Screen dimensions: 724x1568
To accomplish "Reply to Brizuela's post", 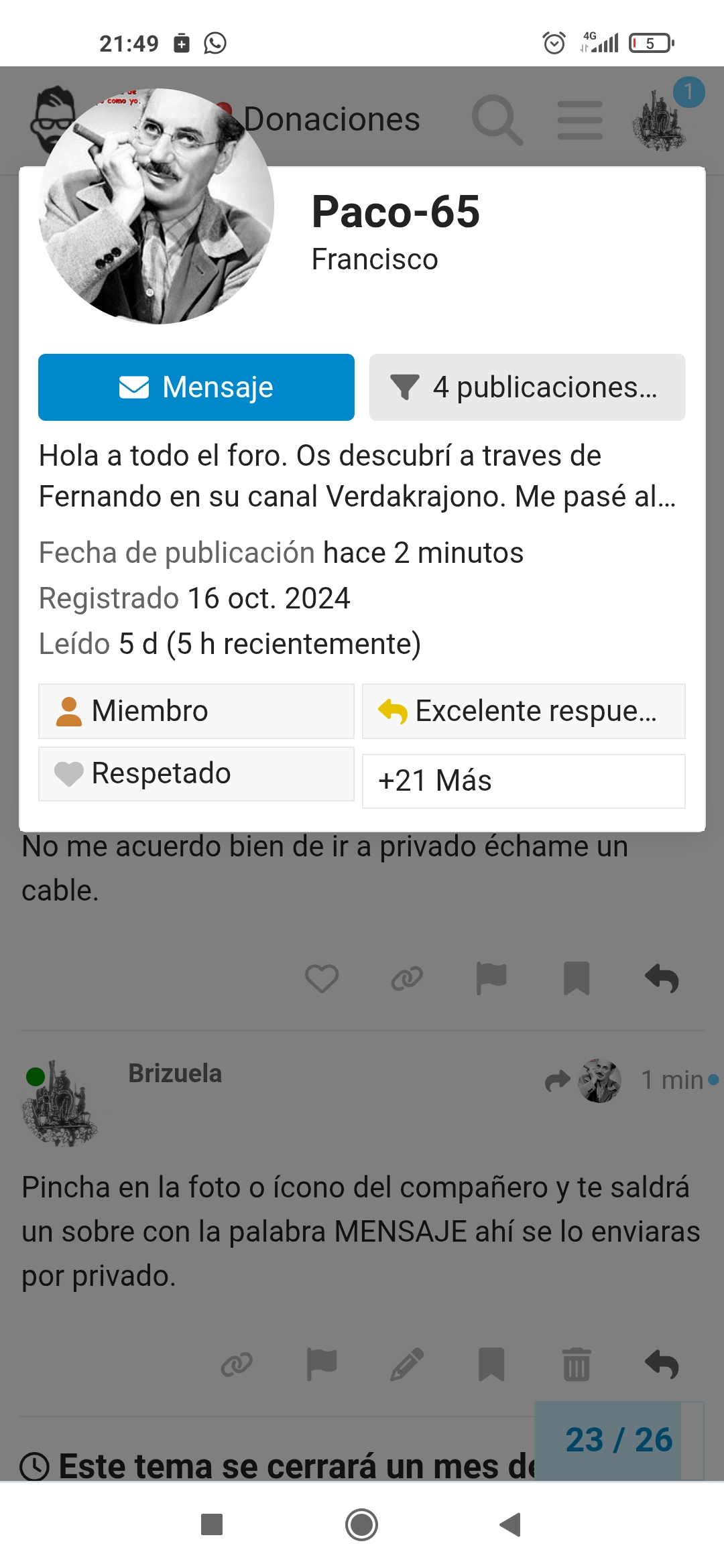I will pos(662,1364).
